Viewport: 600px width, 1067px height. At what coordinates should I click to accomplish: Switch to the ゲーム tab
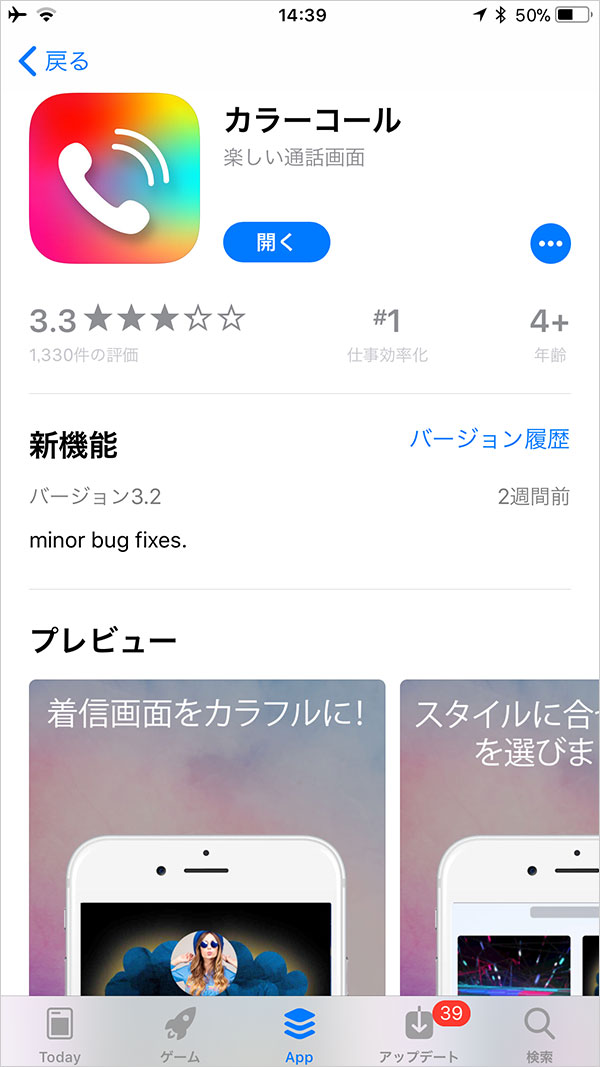180,1034
